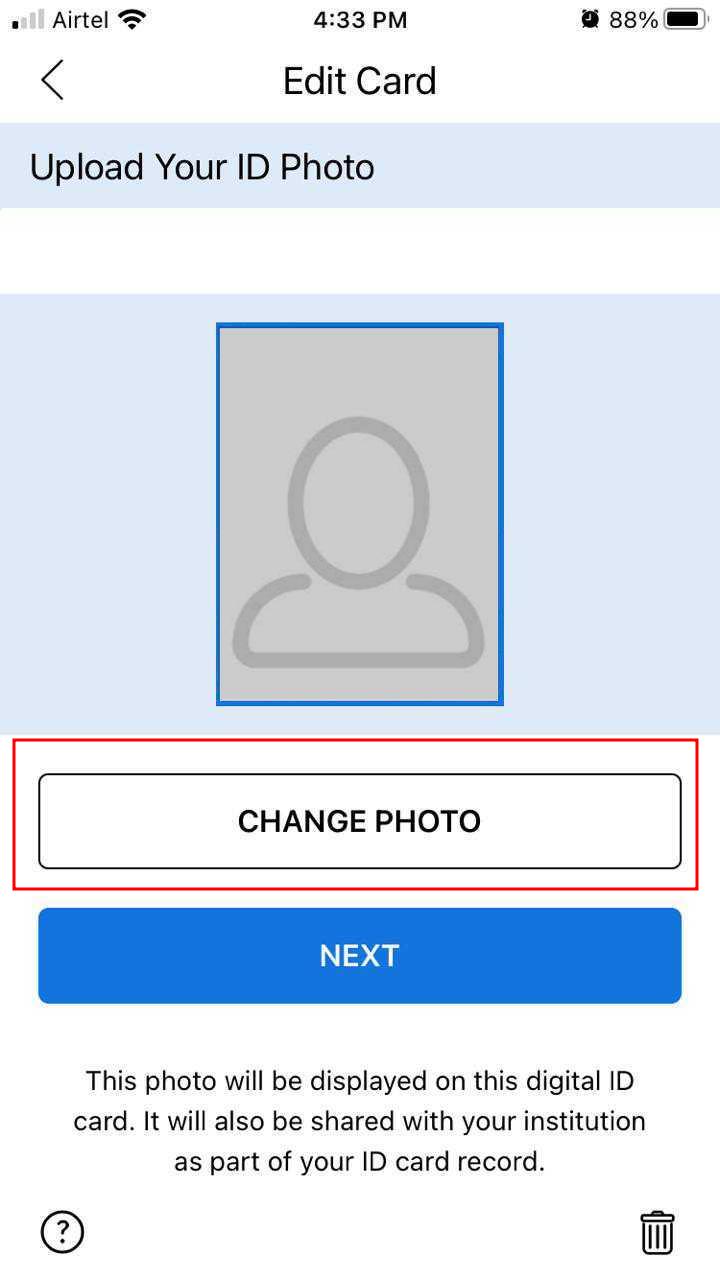Tap the ID card description text
Image resolution: width=720 pixels, height=1280 pixels.
pos(359,1120)
